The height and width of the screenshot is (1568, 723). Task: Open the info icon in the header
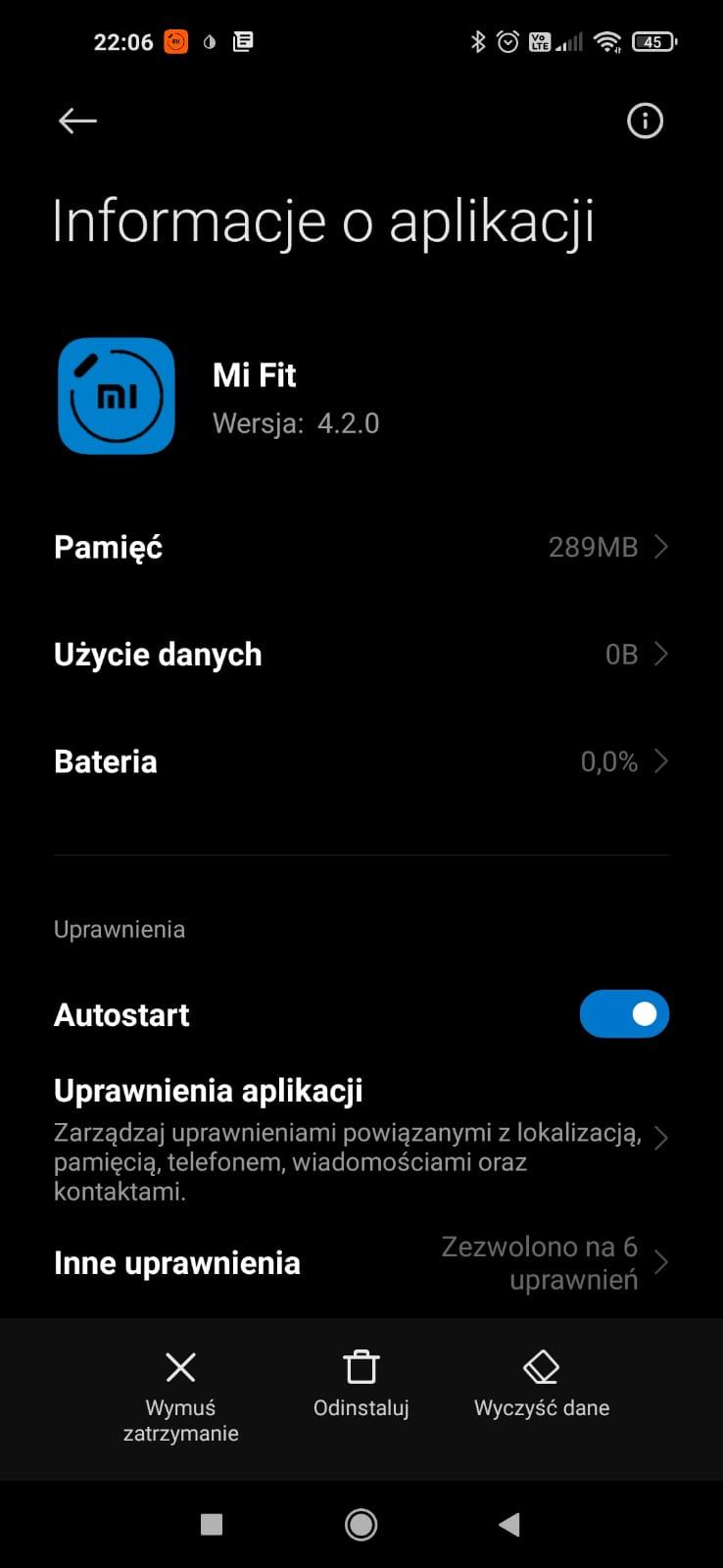click(x=645, y=121)
